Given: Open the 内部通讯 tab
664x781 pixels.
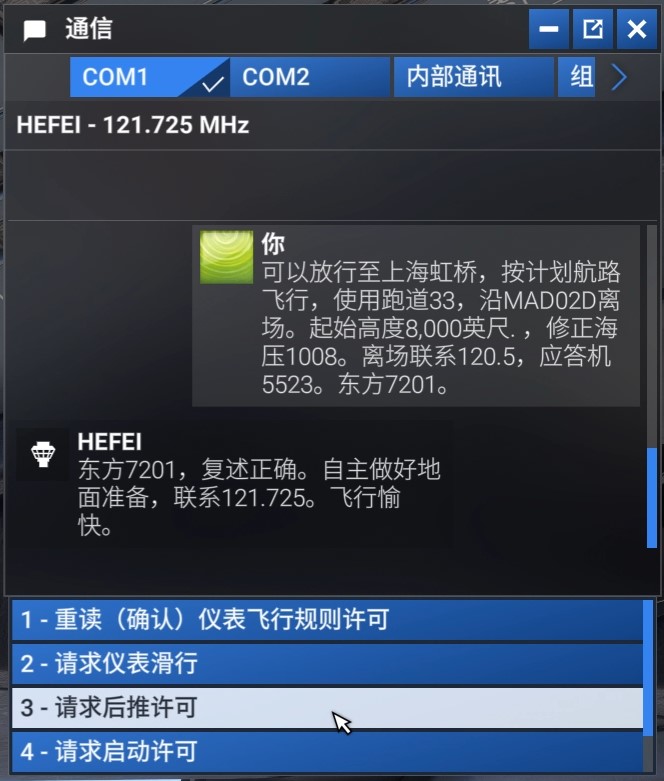Looking at the screenshot, I should (x=473, y=78).
